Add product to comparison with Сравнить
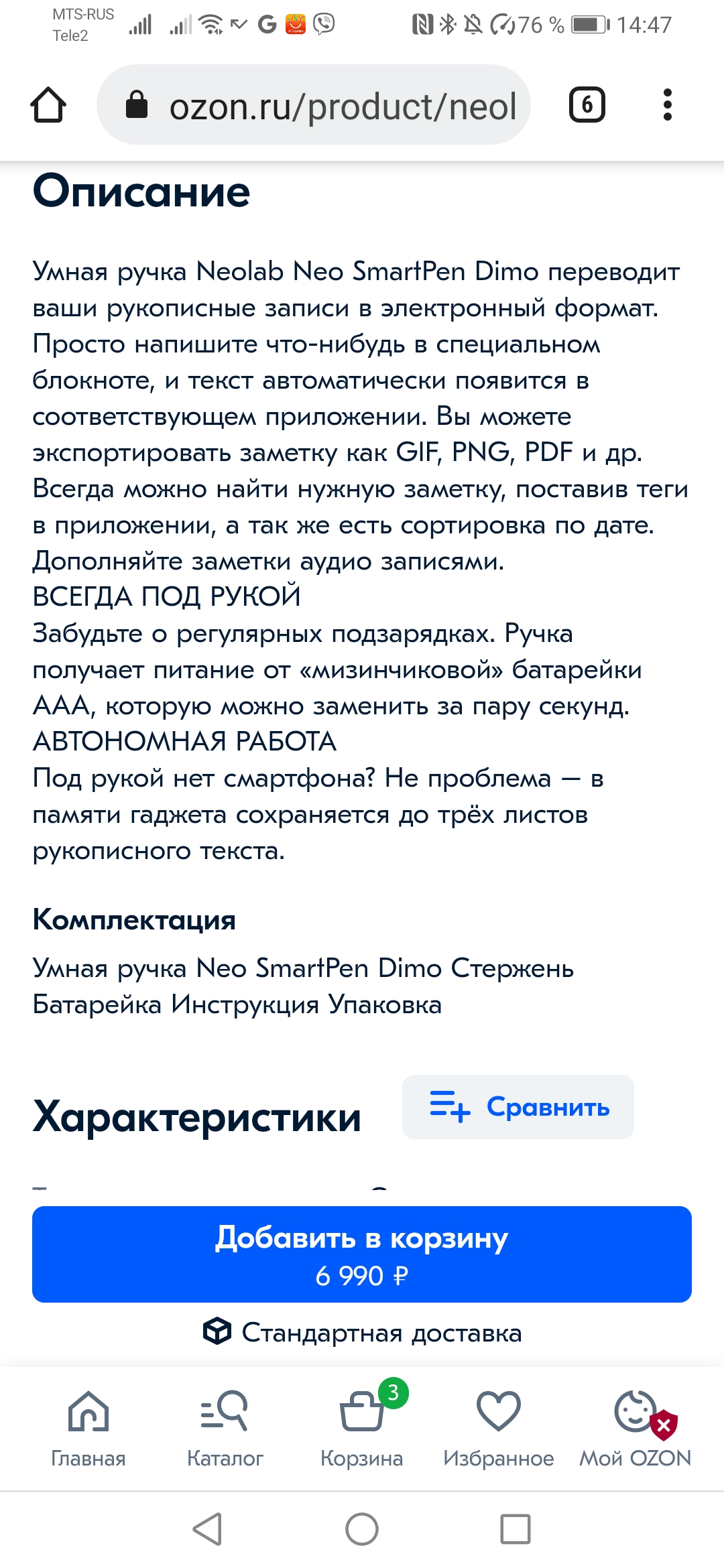The image size is (724, 1568). click(518, 1107)
